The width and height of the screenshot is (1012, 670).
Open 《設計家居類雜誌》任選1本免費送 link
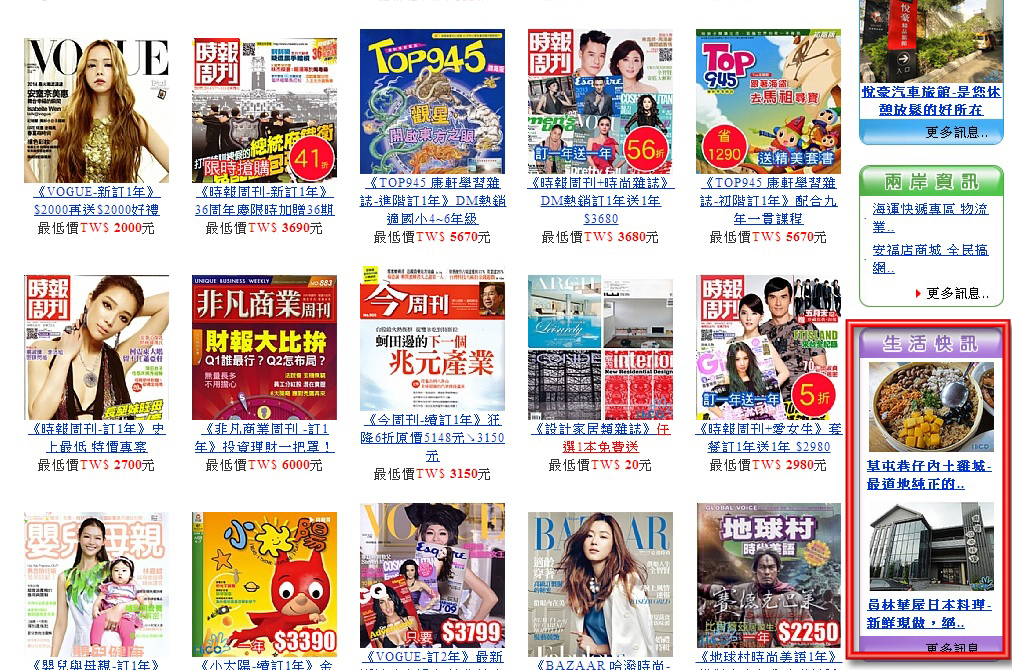600,437
